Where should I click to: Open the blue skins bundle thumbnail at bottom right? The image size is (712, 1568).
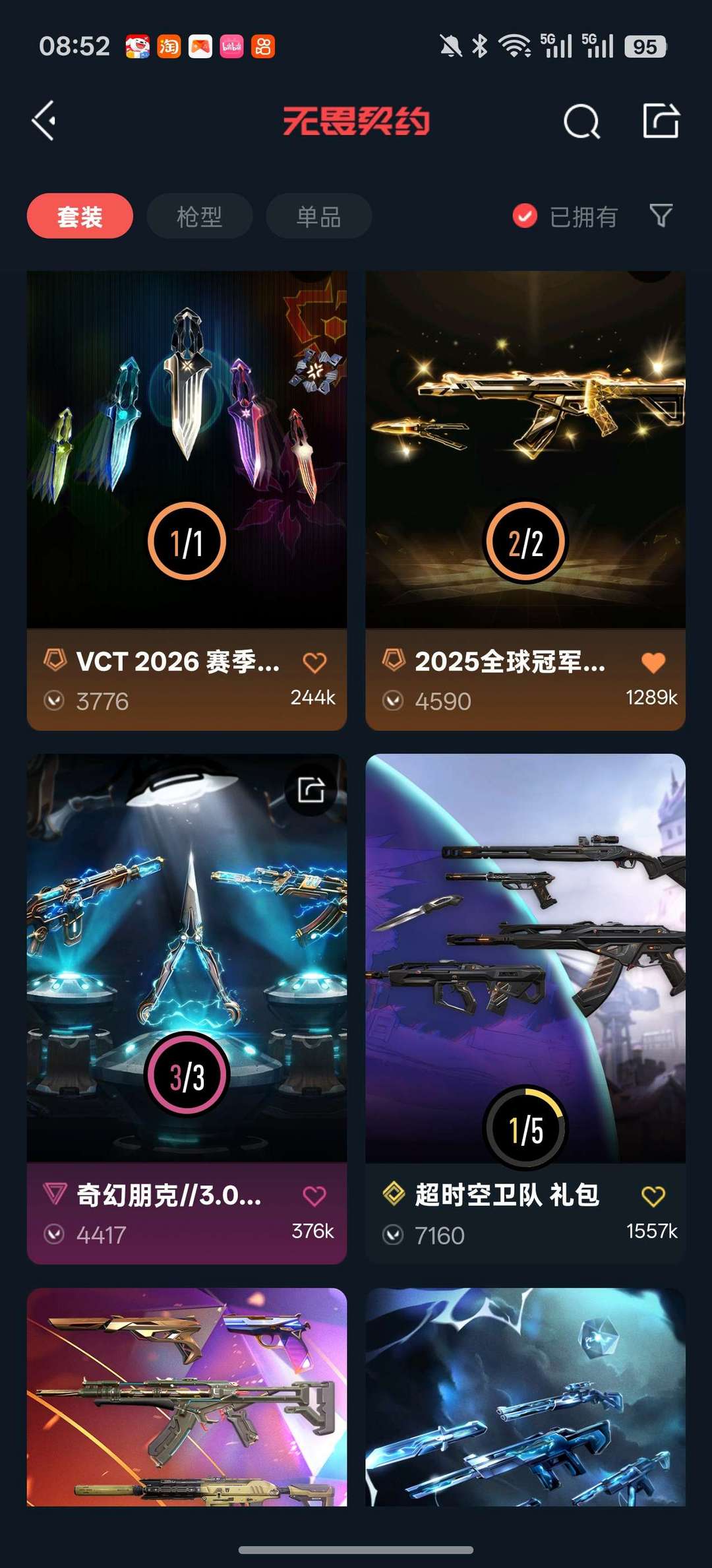524,1418
